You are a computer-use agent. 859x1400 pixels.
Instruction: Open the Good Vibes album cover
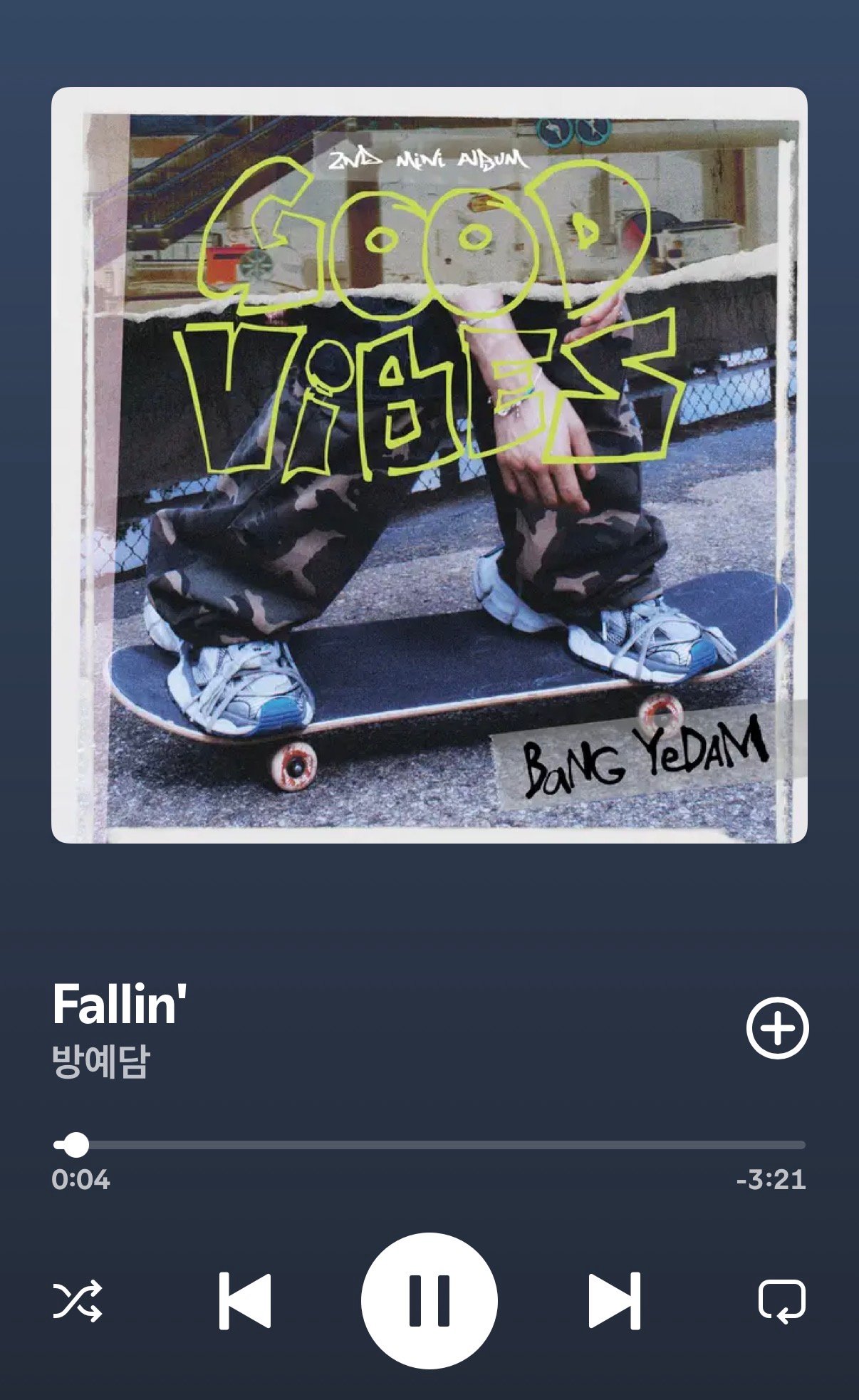coord(429,465)
